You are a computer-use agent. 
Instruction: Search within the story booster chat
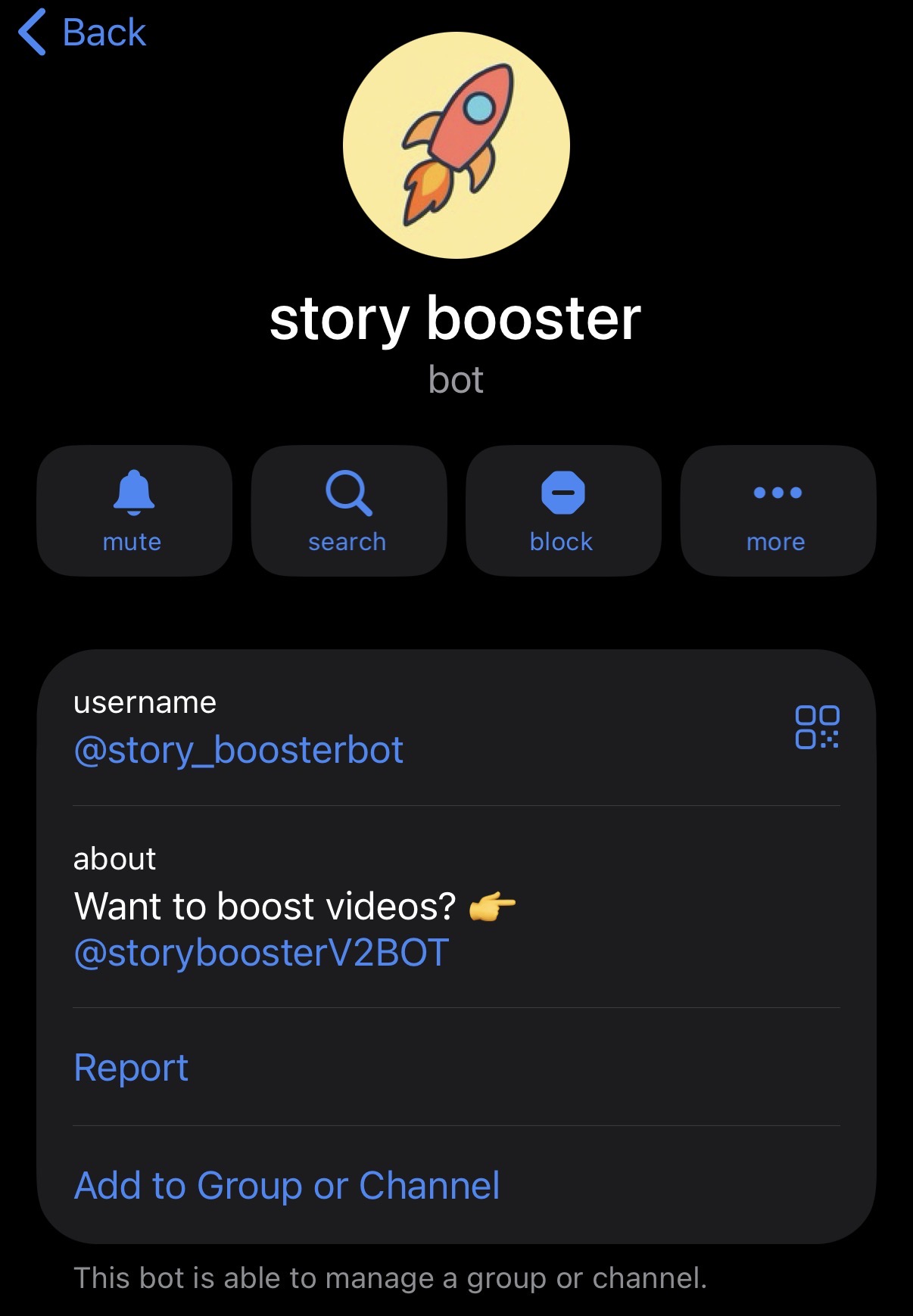(348, 511)
